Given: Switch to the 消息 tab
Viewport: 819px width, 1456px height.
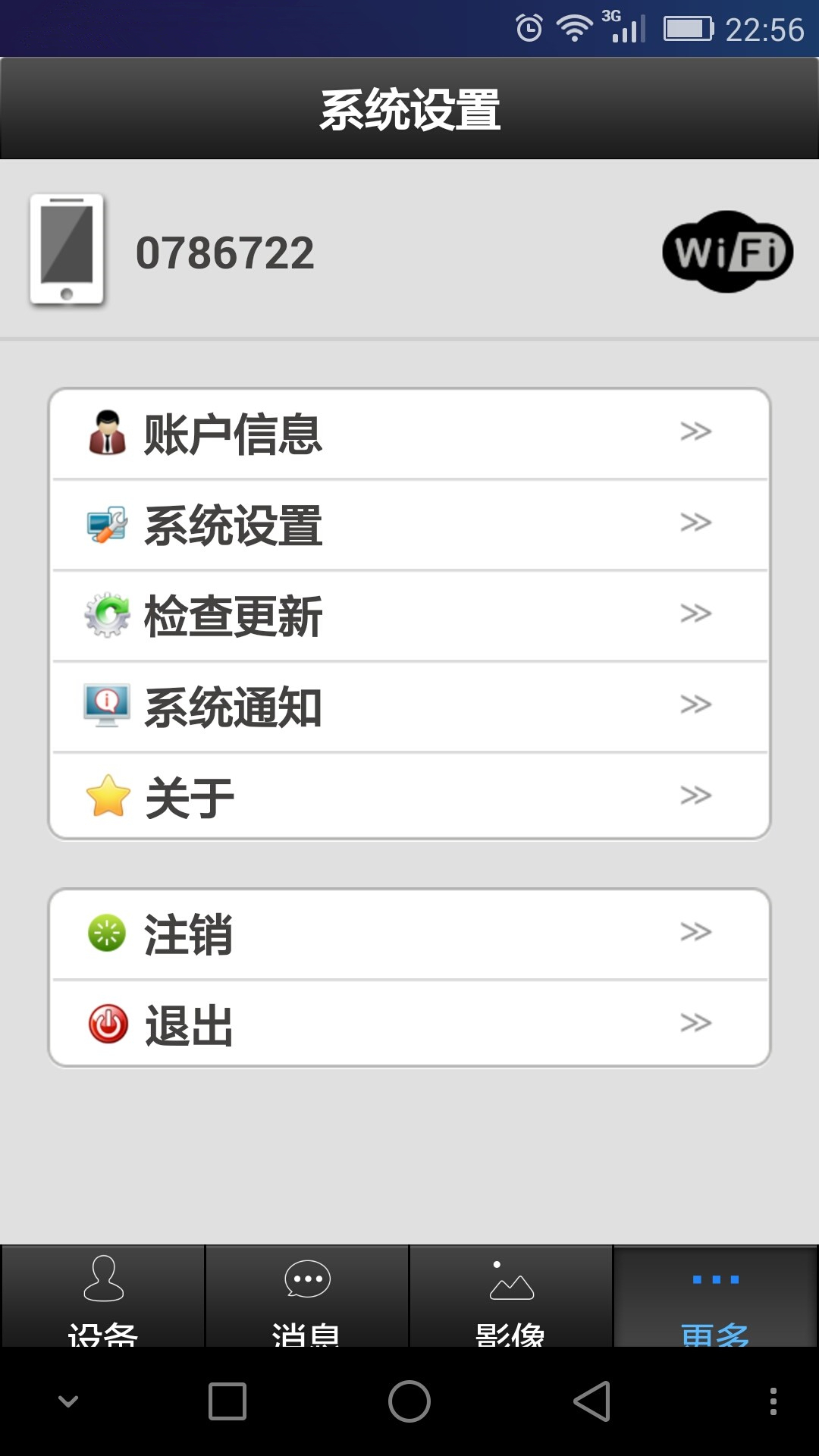Looking at the screenshot, I should pyautogui.click(x=307, y=1298).
